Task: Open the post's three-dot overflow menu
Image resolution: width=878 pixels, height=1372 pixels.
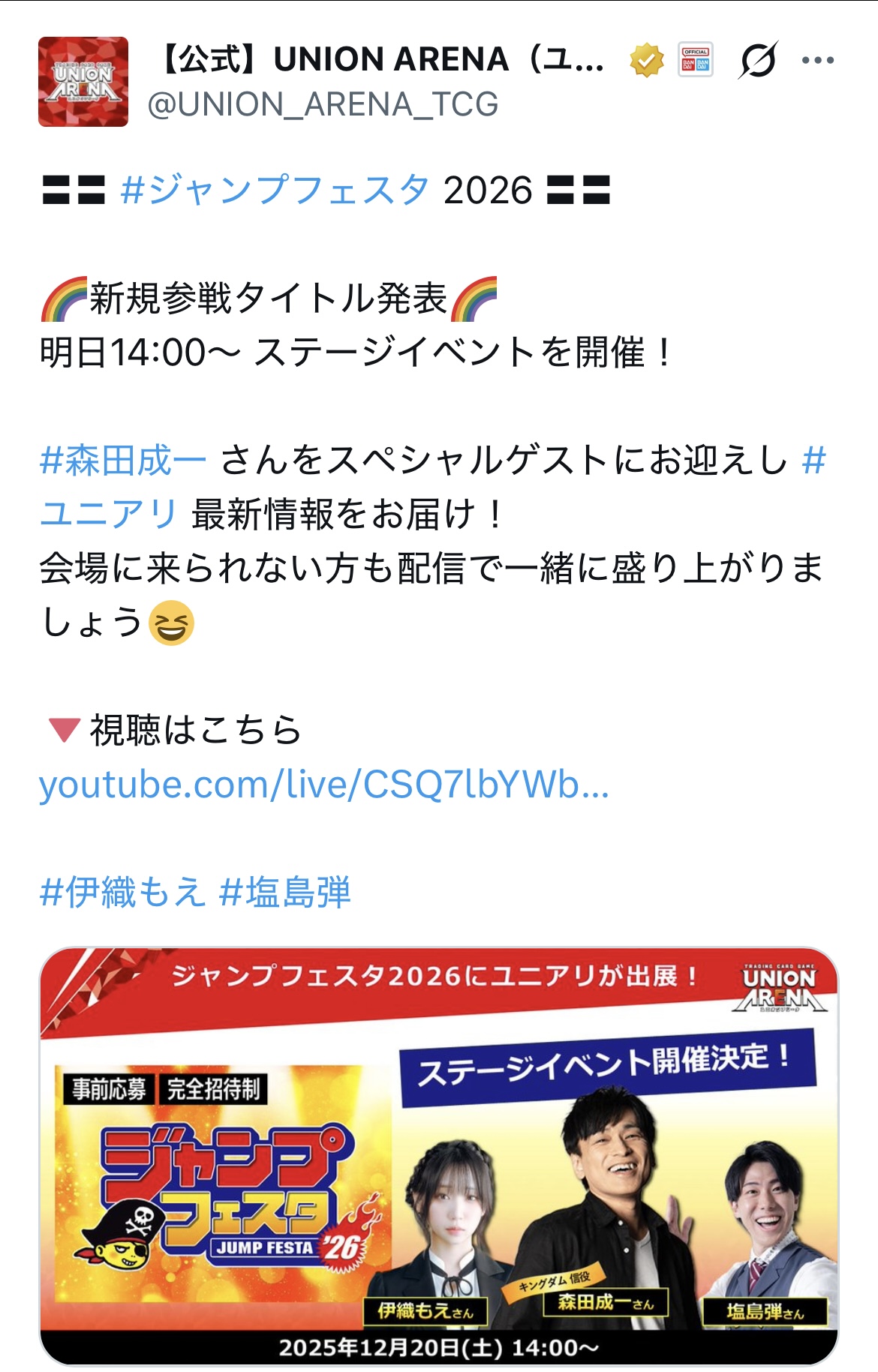Action: [x=817, y=60]
